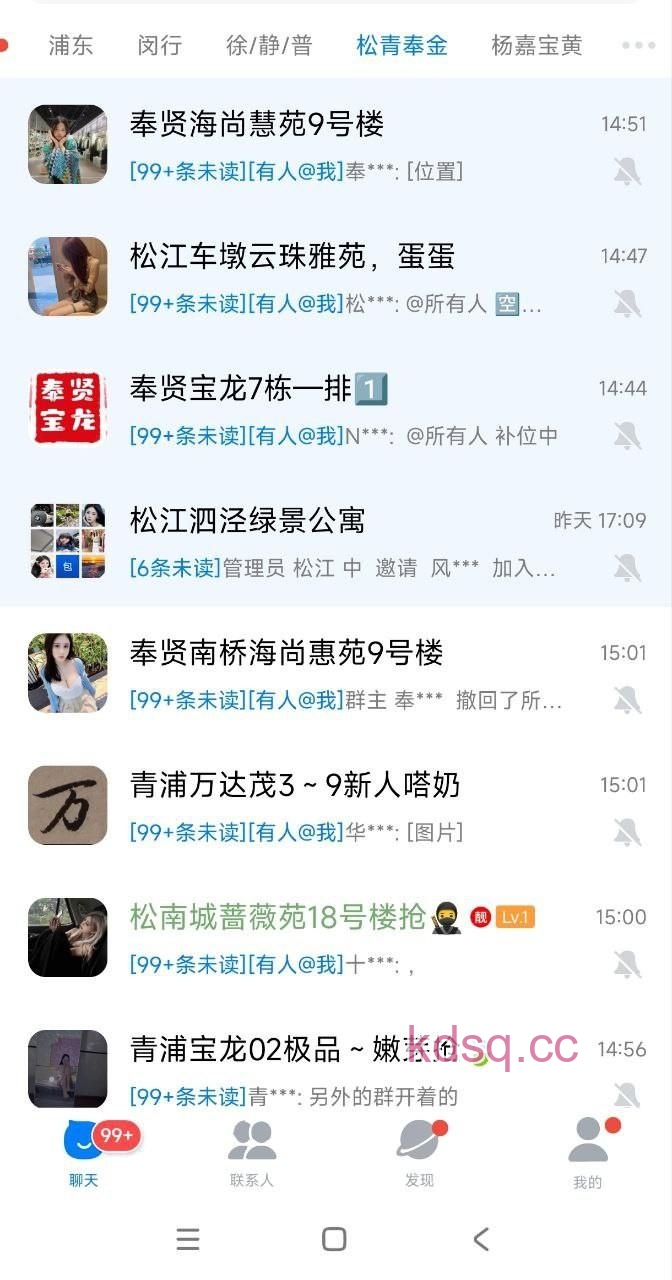672x1280 pixels.
Task: Tap the system back button
Action: 481,1240
